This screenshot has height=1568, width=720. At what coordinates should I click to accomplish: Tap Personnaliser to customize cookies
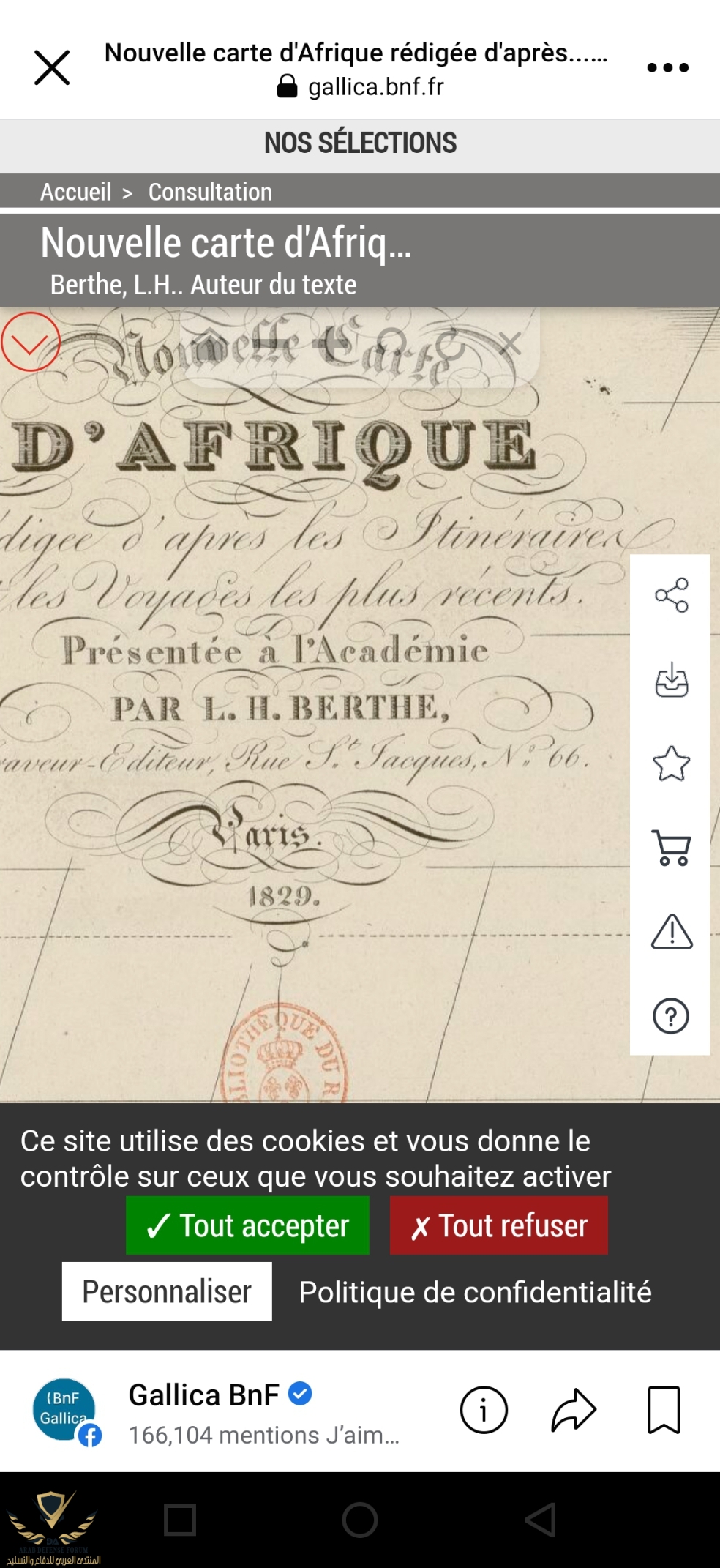[x=167, y=1291]
